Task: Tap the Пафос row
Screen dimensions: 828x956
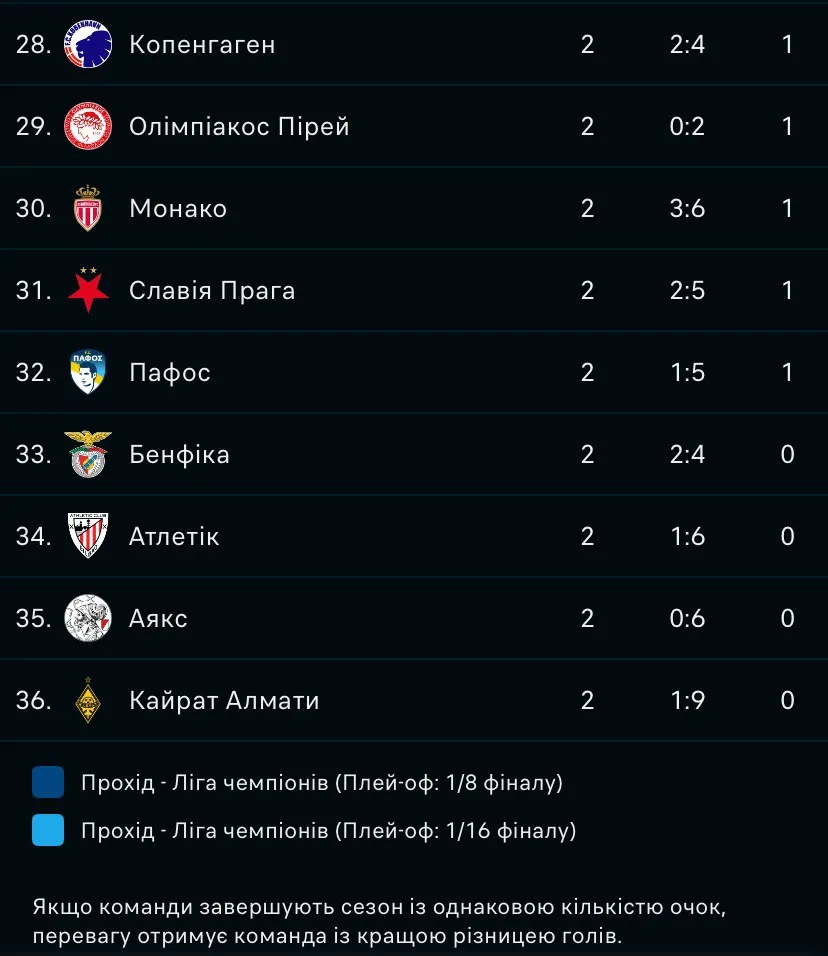Action: tap(170, 373)
